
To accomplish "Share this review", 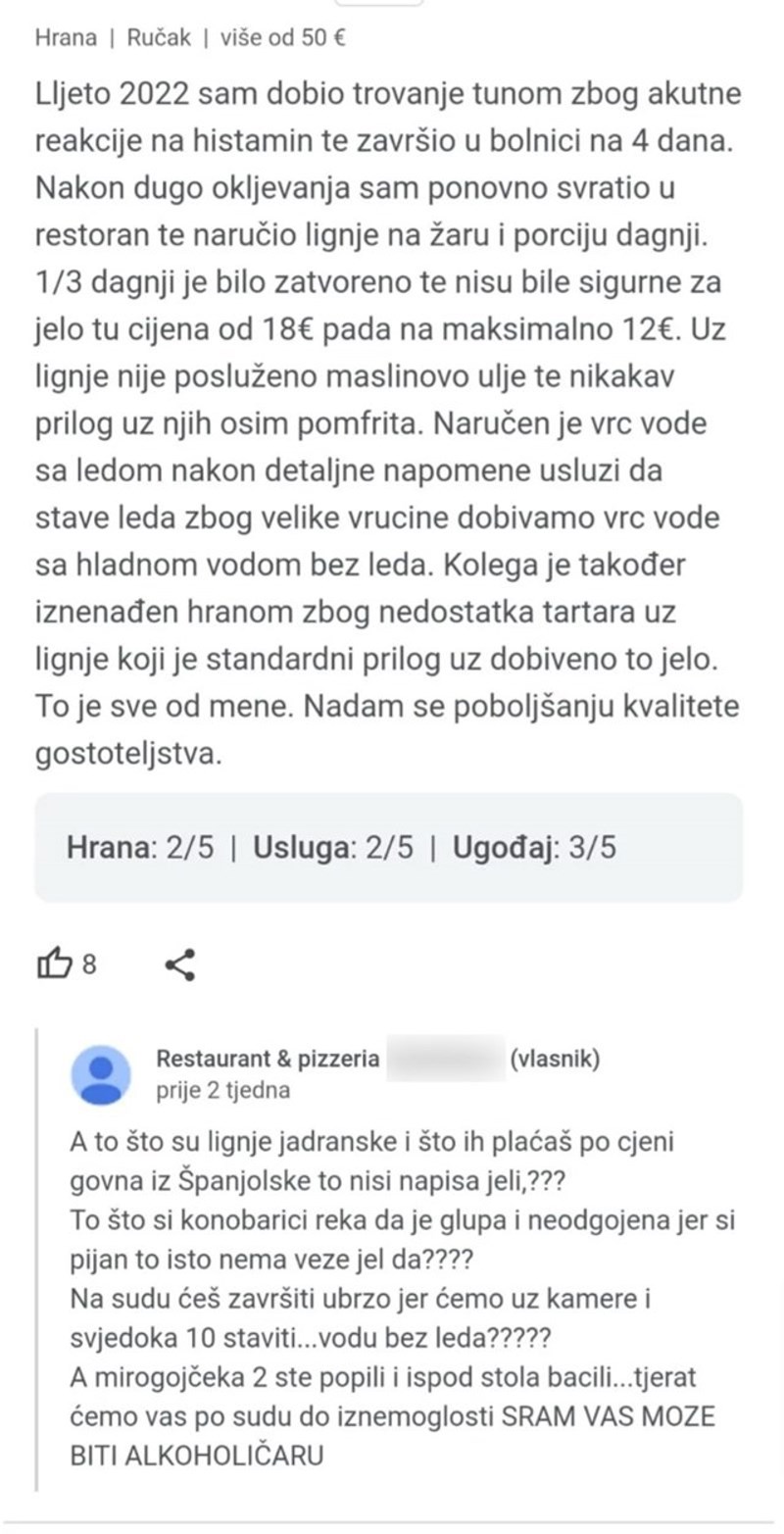I will pyautogui.click(x=179, y=965).
